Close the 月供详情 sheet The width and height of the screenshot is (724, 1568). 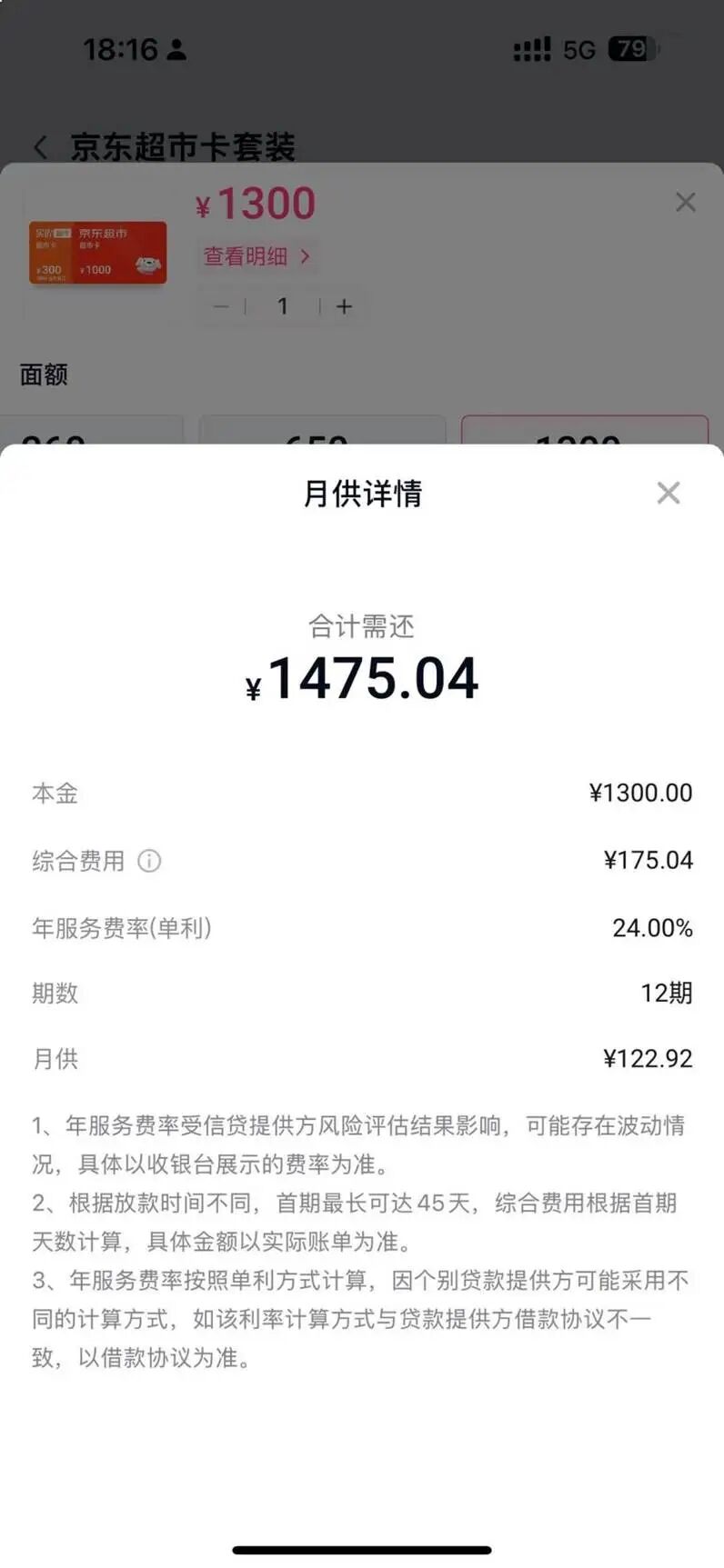click(669, 493)
